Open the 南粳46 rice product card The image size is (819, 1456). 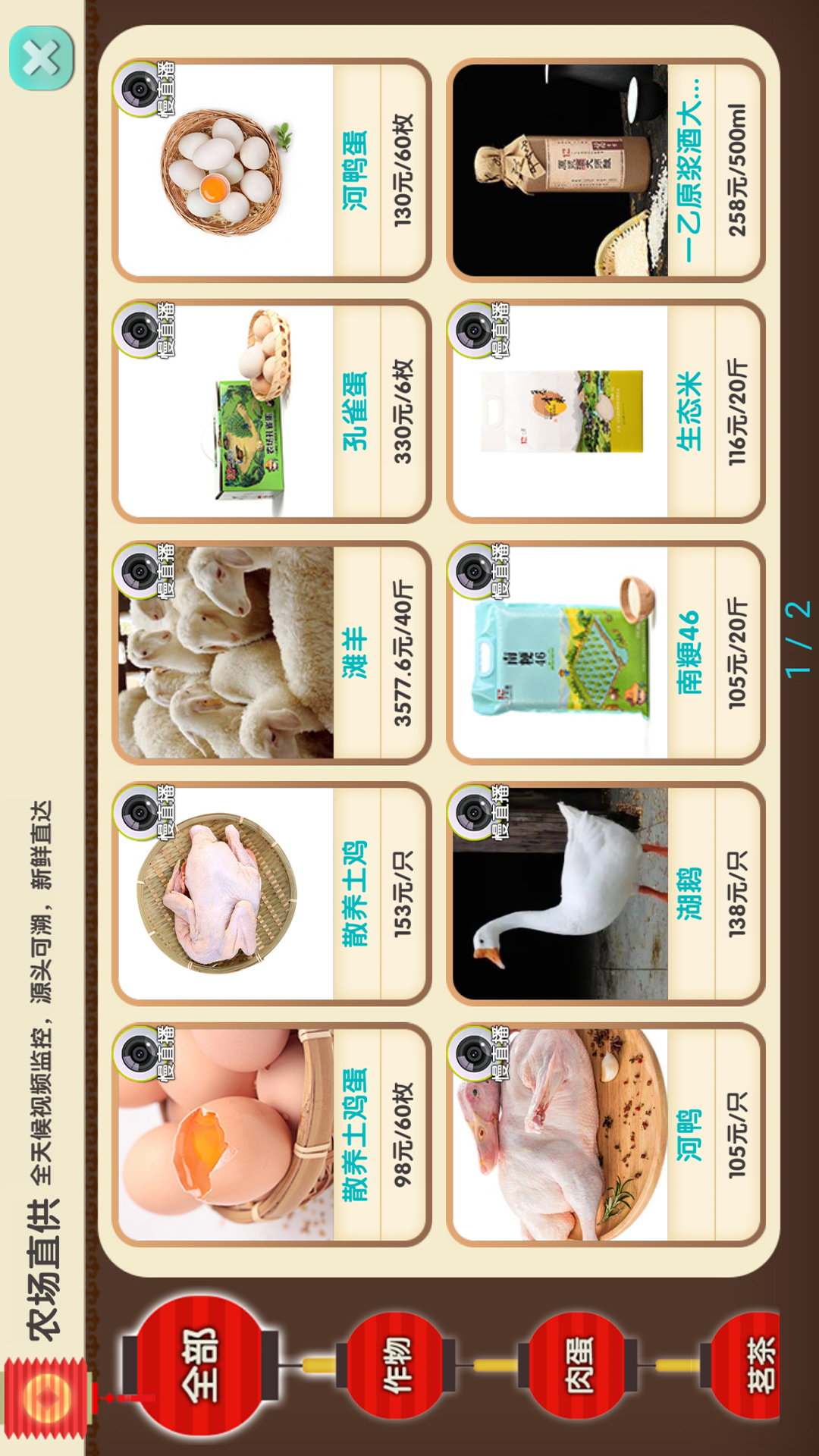[x=606, y=652]
